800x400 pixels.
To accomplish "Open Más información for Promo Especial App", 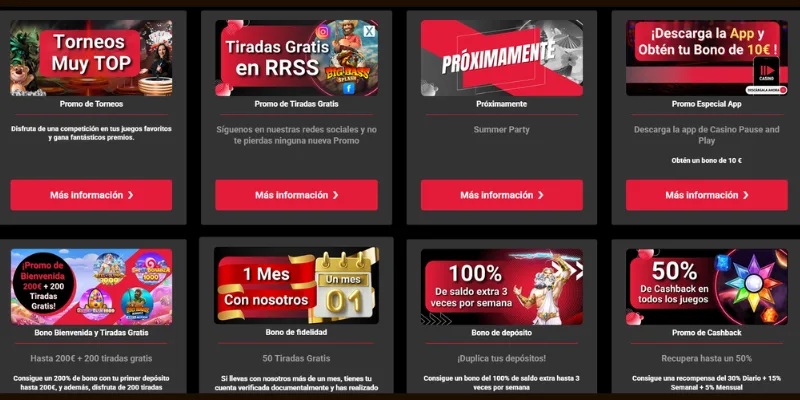I will tap(706, 195).
